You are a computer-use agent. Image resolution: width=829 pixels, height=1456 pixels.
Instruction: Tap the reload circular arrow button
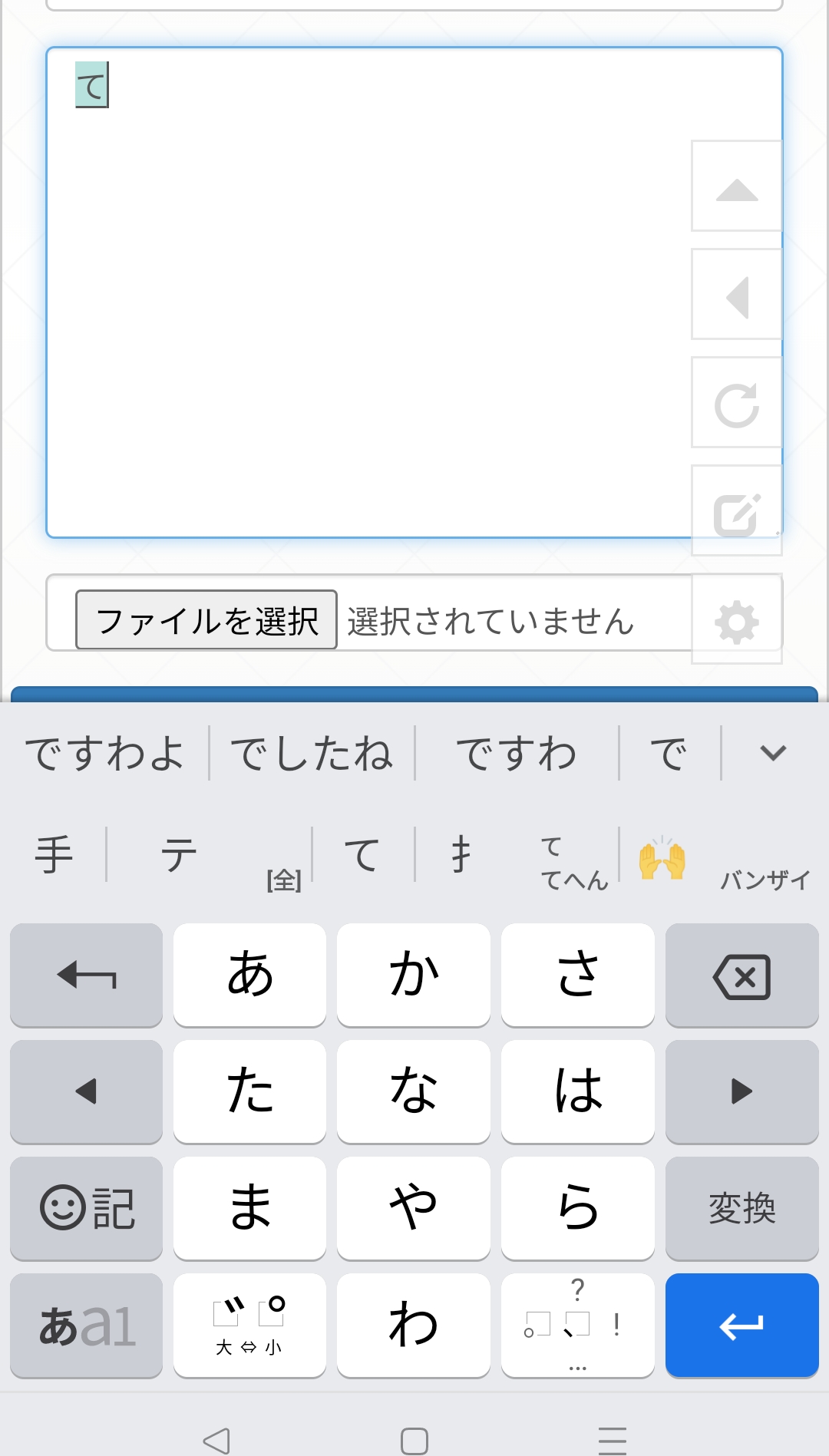736,404
